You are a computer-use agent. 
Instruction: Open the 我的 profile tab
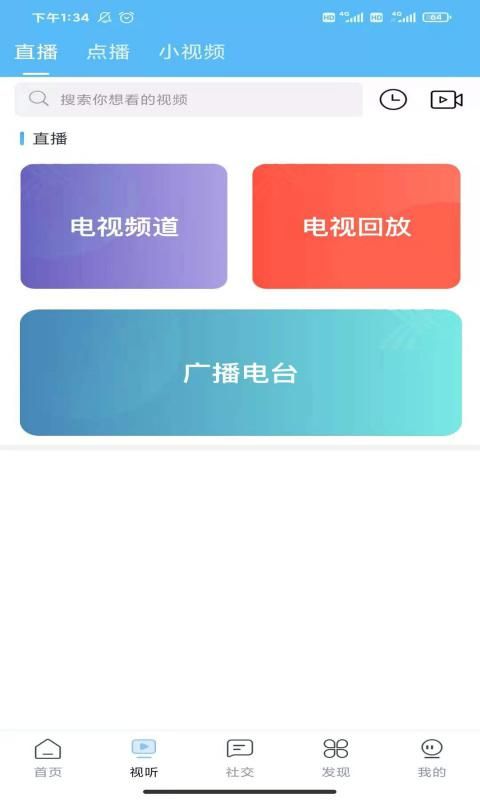(432, 758)
